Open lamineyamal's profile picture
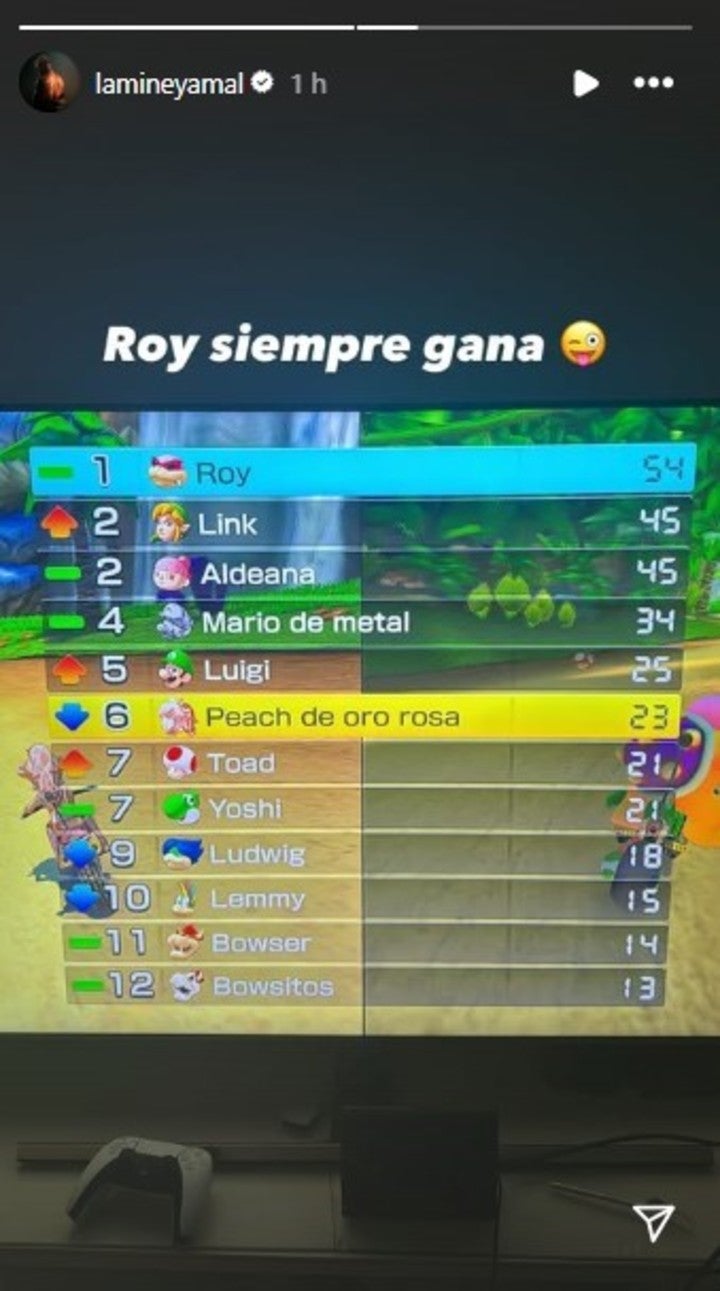The width and height of the screenshot is (720, 1291). click(x=48, y=83)
